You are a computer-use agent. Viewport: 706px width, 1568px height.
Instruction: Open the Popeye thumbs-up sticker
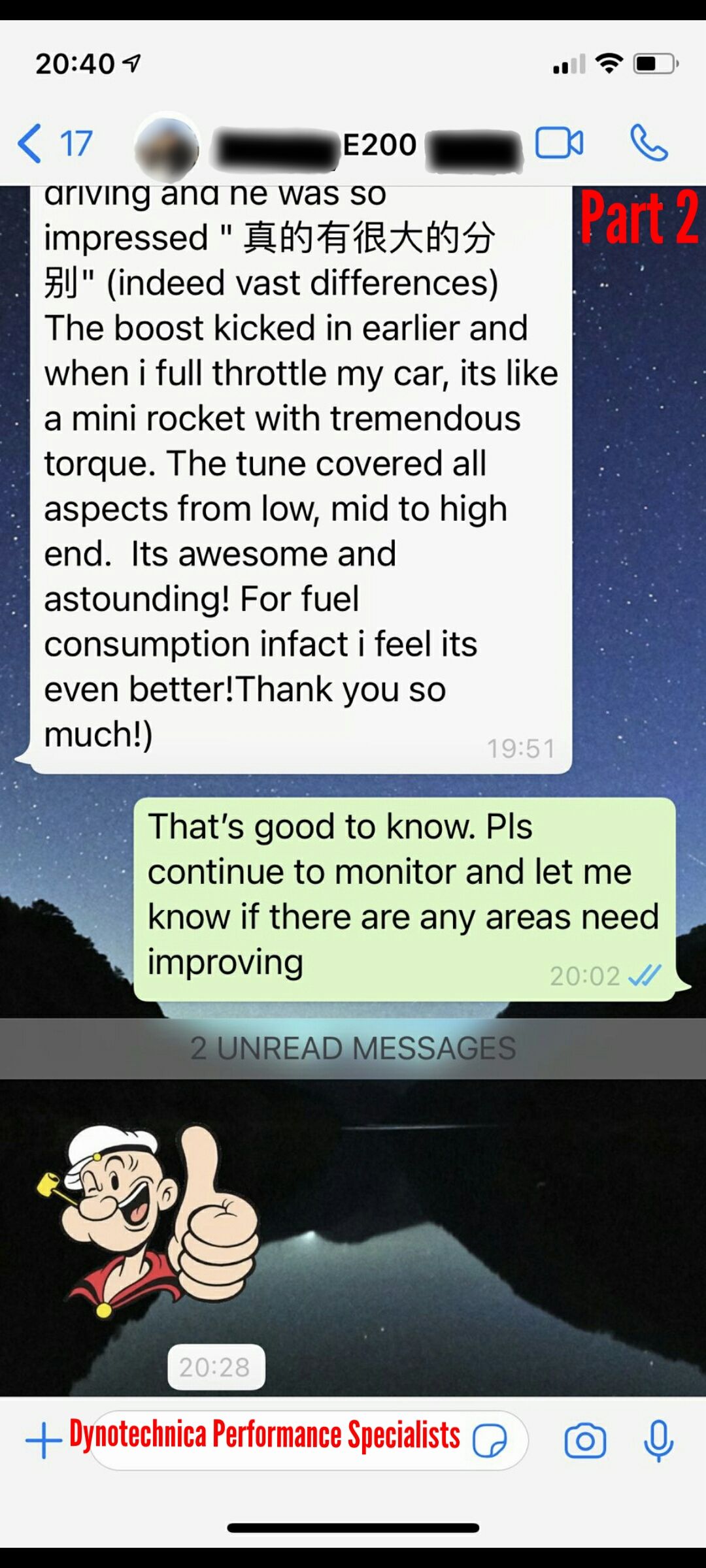149,1220
